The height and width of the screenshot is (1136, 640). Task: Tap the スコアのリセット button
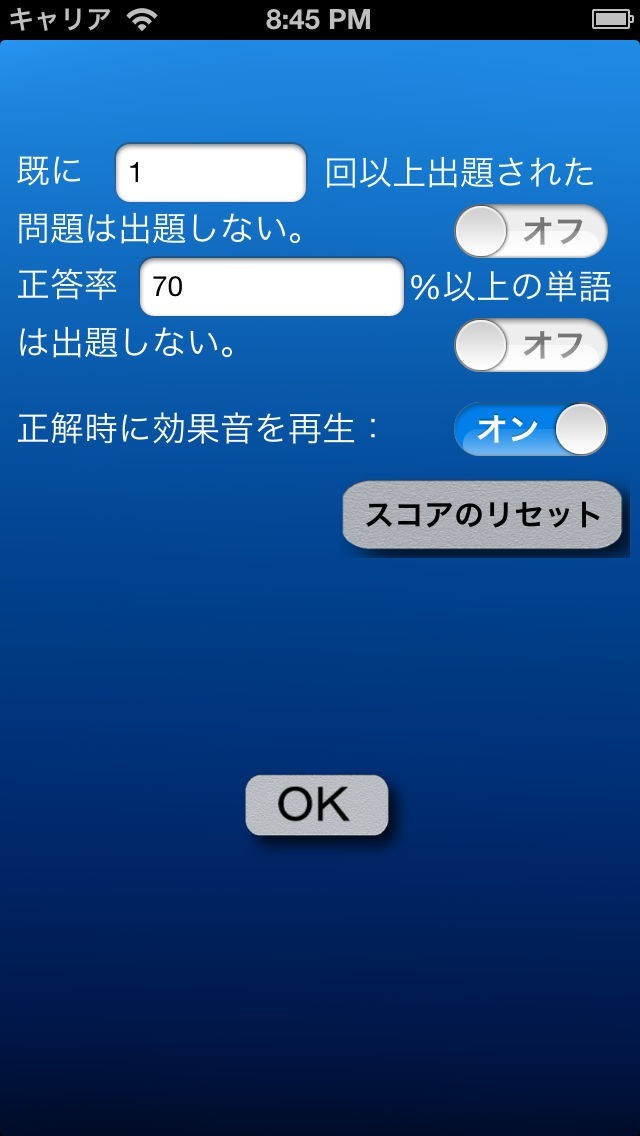[x=483, y=515]
